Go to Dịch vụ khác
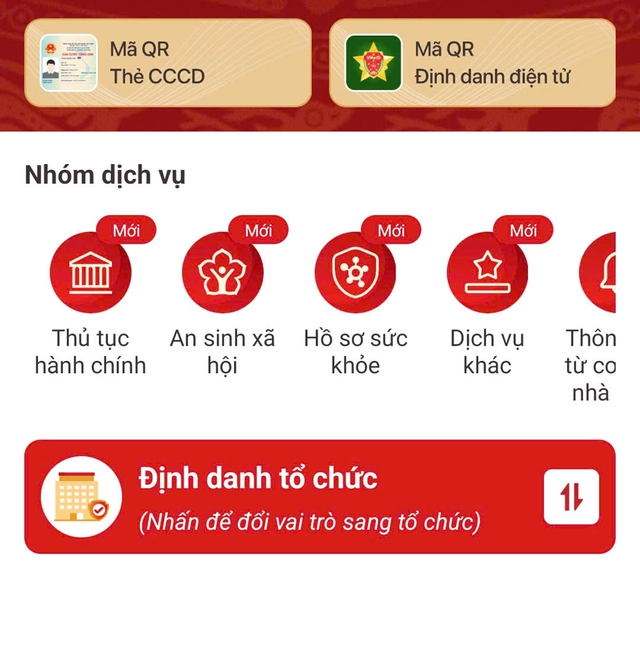Viewport: 640px width, 647px height. pos(487,273)
